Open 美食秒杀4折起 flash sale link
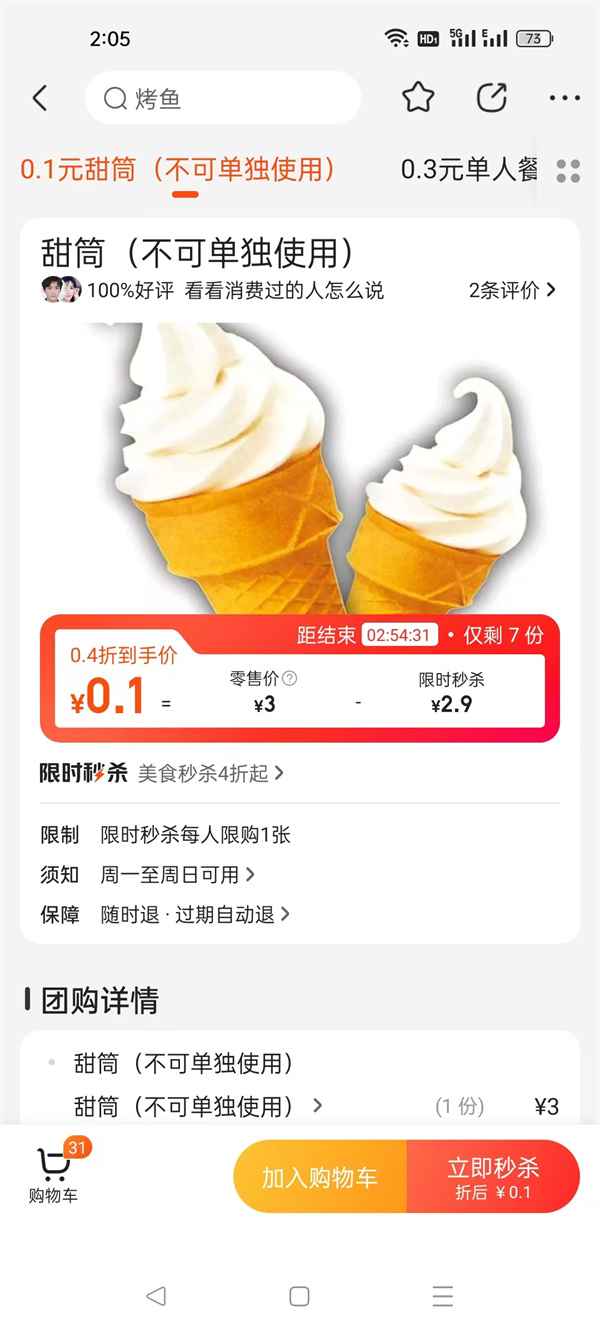 pos(211,773)
